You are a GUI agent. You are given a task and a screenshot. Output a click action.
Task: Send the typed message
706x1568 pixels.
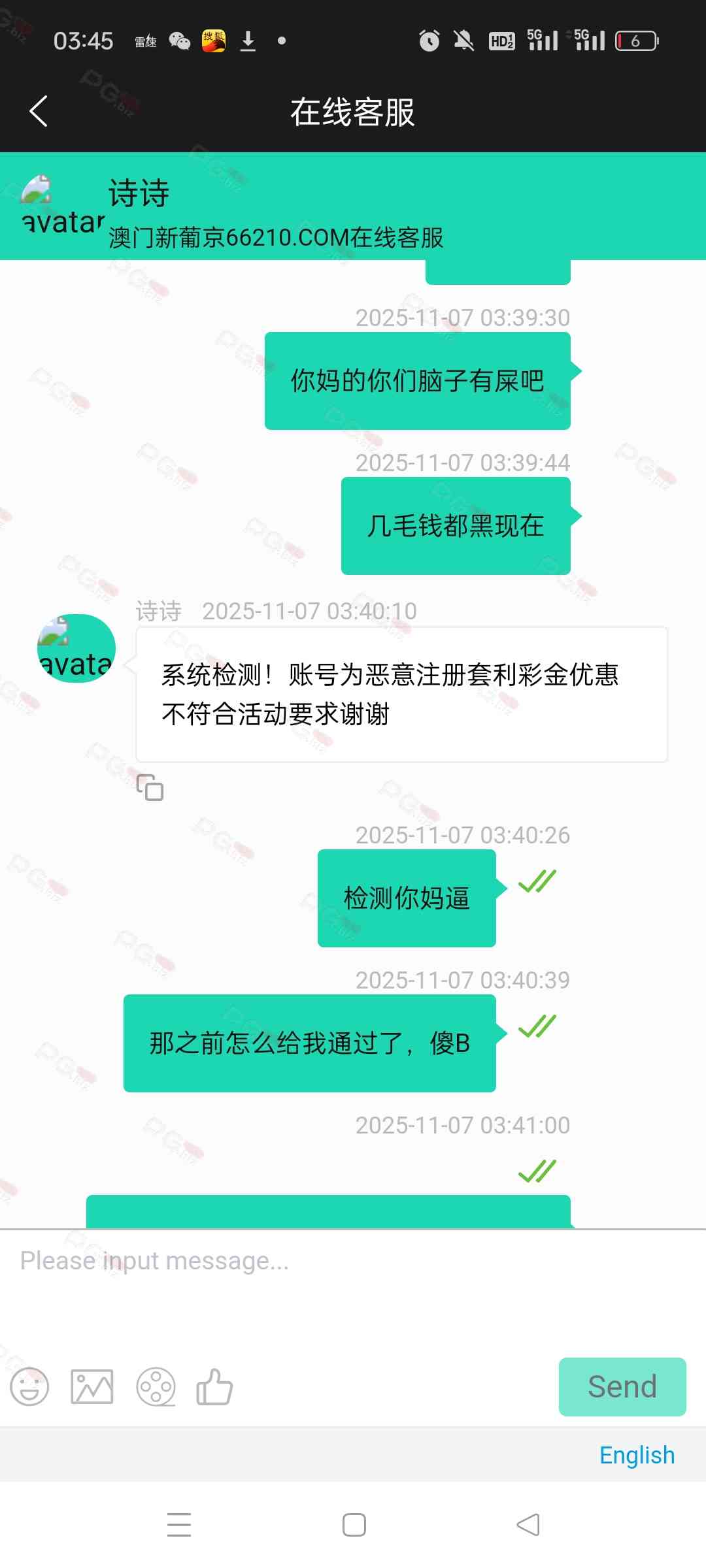pyautogui.click(x=622, y=1386)
